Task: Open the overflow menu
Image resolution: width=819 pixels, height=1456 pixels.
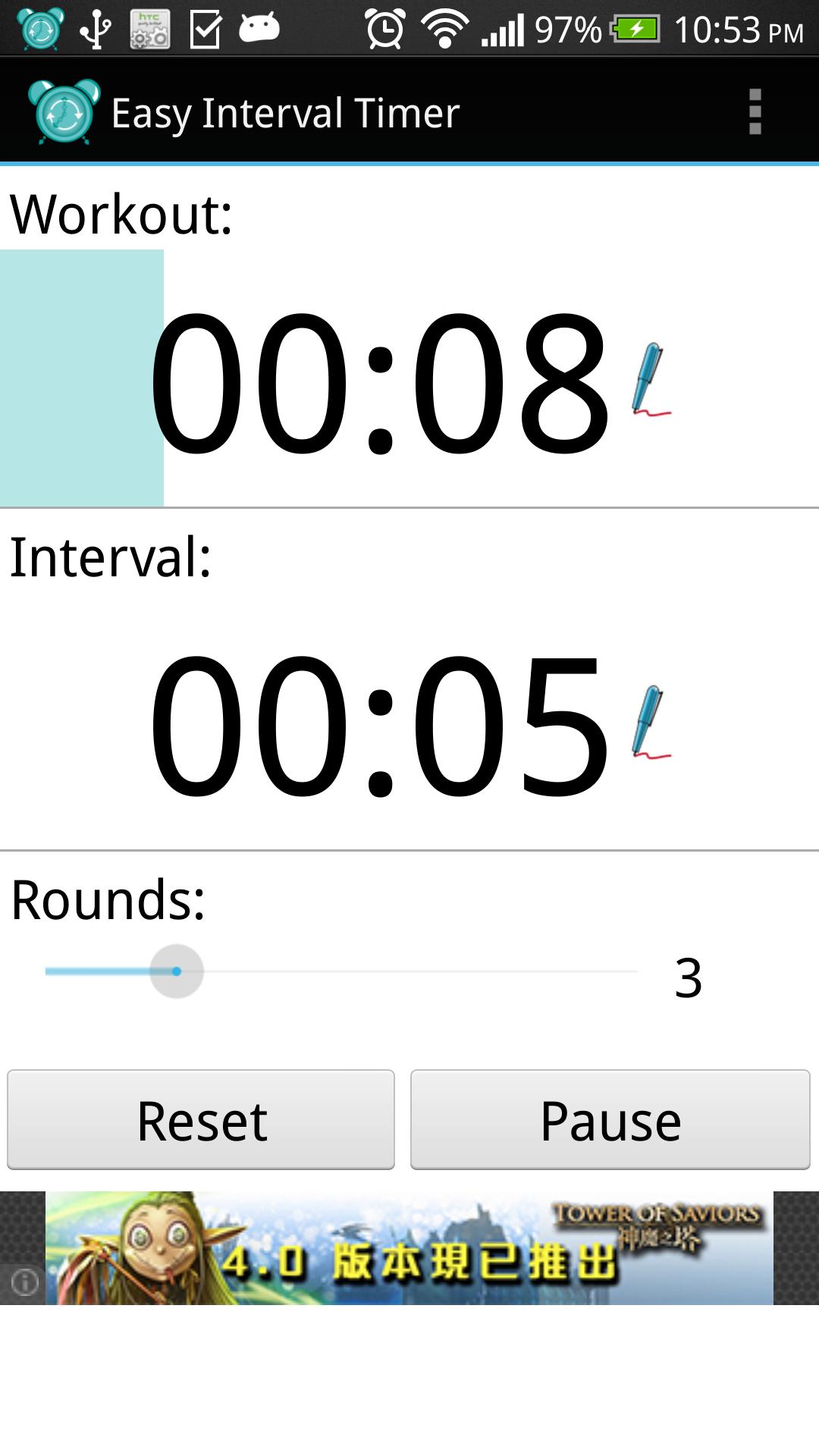Action: [x=755, y=112]
